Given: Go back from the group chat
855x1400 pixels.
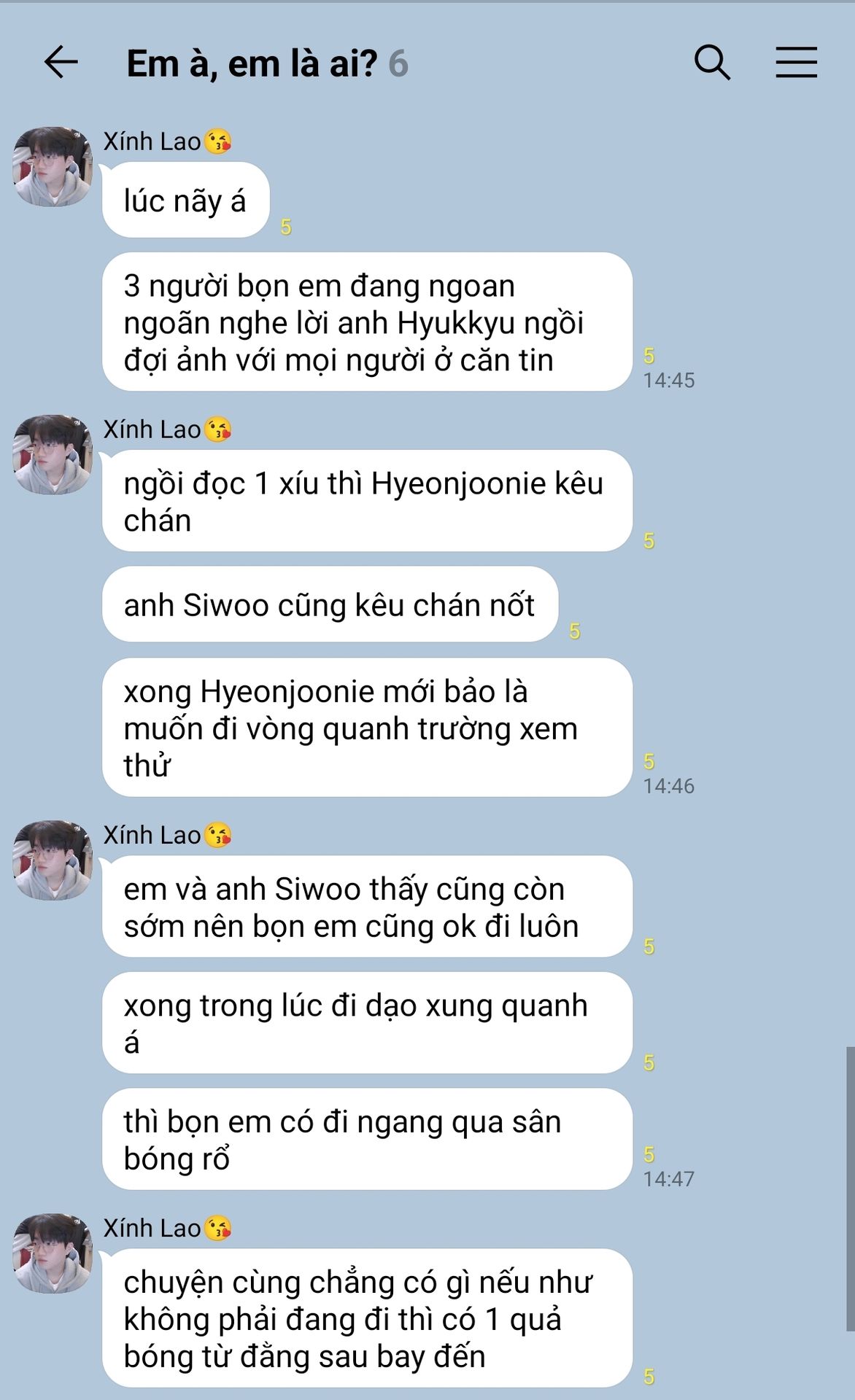Looking at the screenshot, I should (61, 62).
